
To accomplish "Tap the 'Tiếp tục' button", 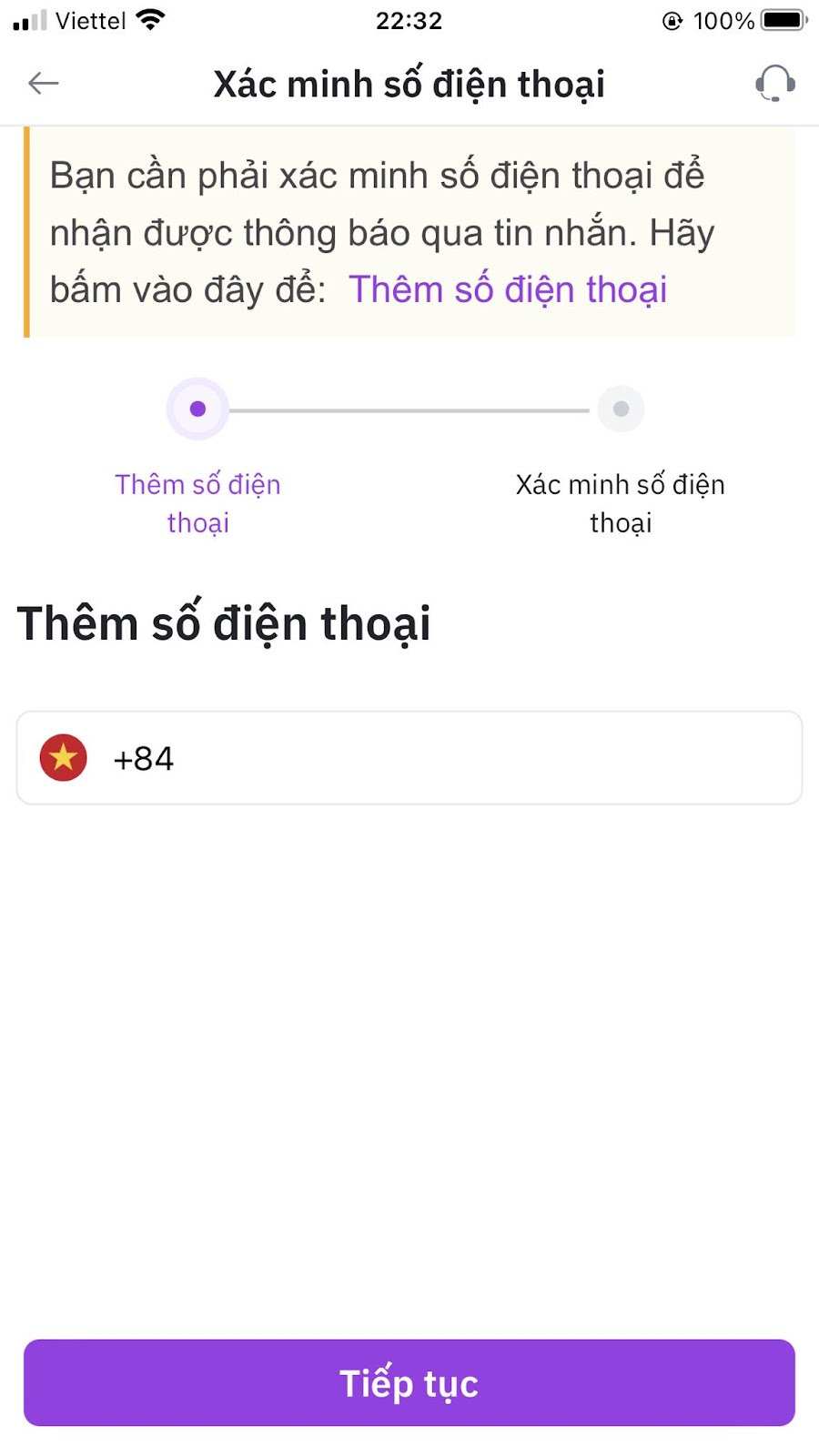I will (409, 1382).
